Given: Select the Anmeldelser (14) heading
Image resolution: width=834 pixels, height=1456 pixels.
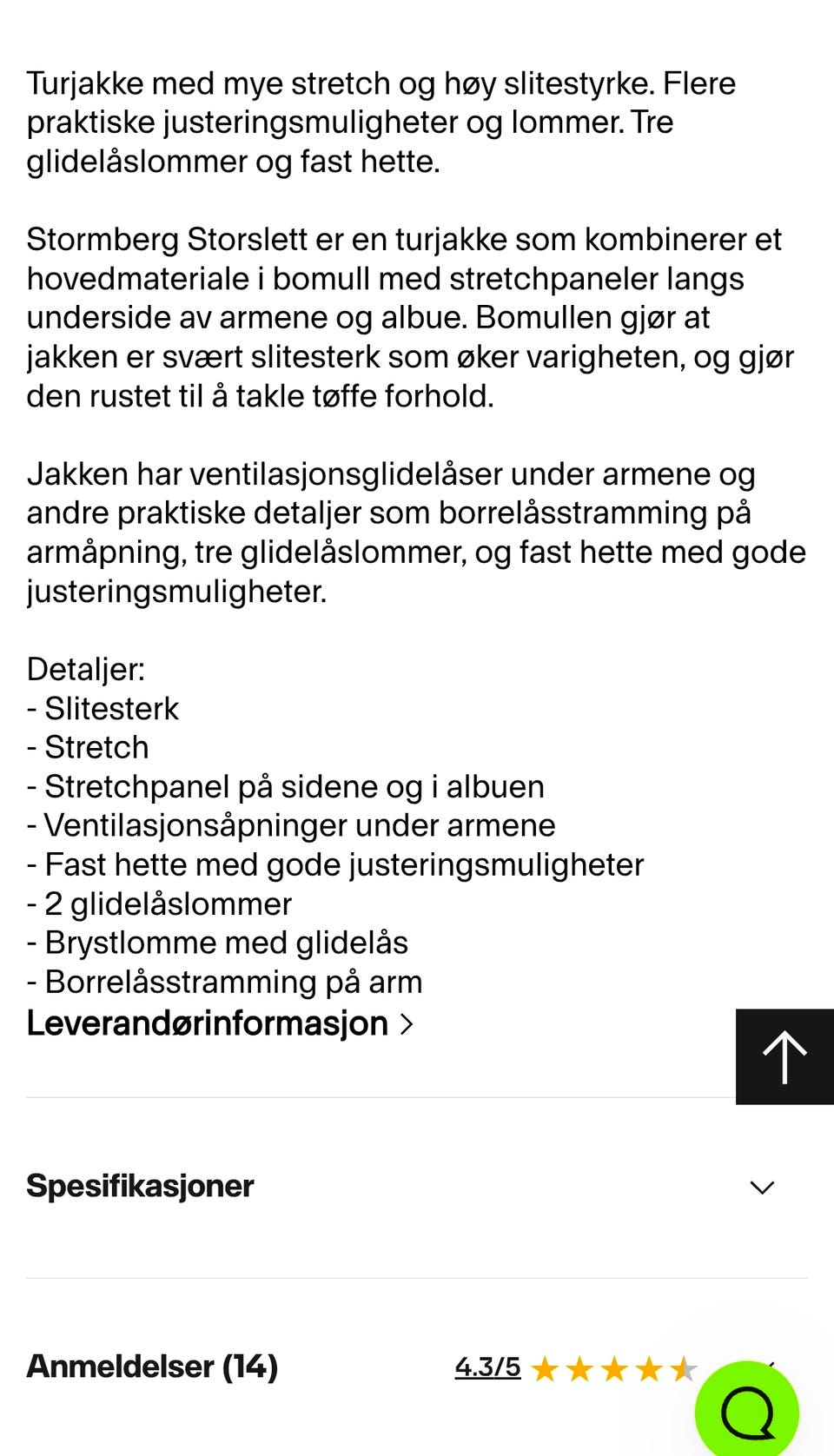Looking at the screenshot, I should click(150, 1366).
